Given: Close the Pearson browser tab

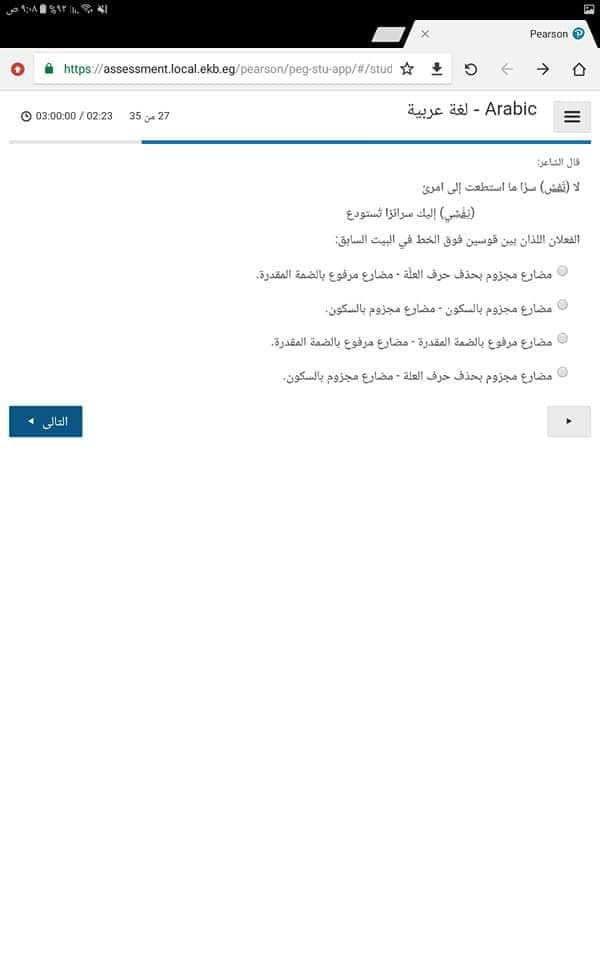Looking at the screenshot, I should coord(425,34).
